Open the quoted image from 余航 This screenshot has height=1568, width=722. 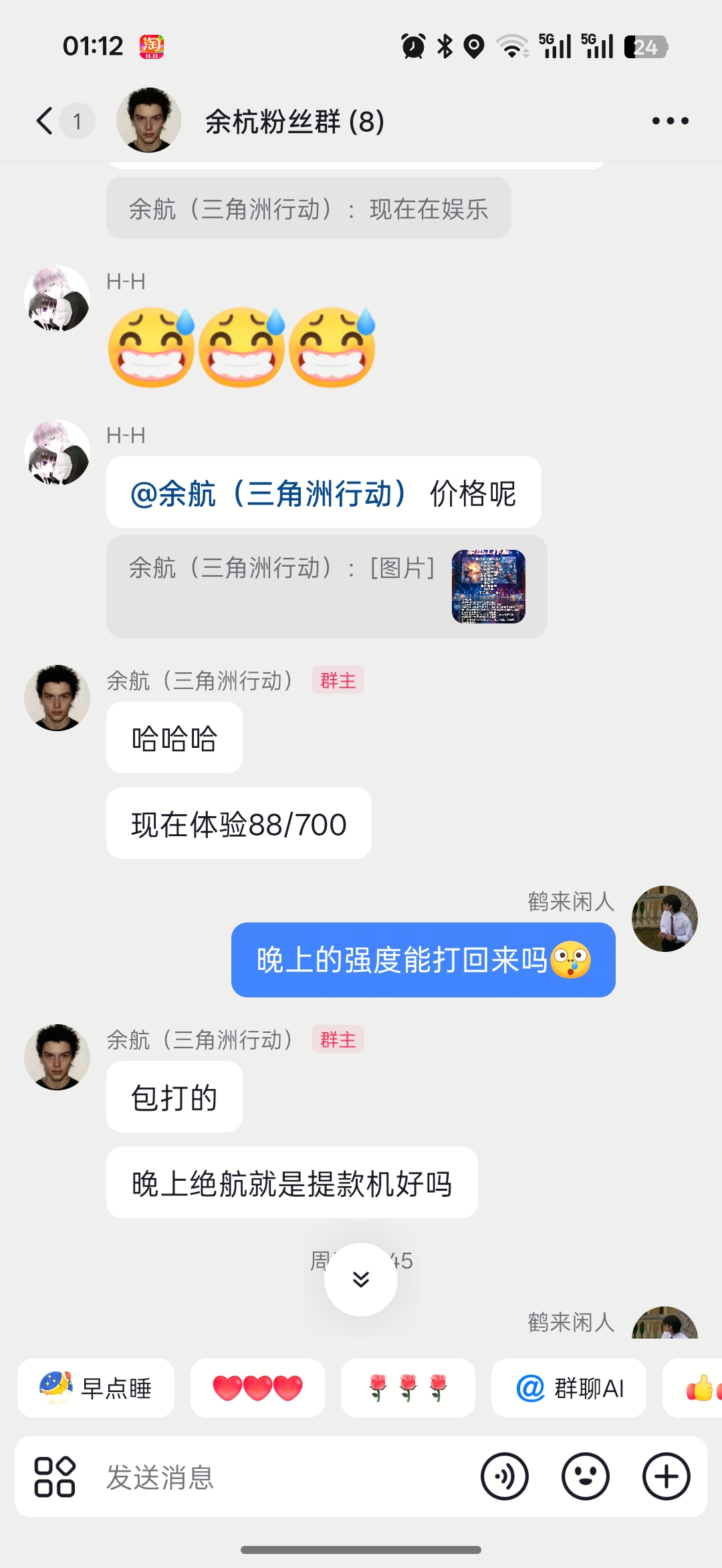(x=489, y=587)
